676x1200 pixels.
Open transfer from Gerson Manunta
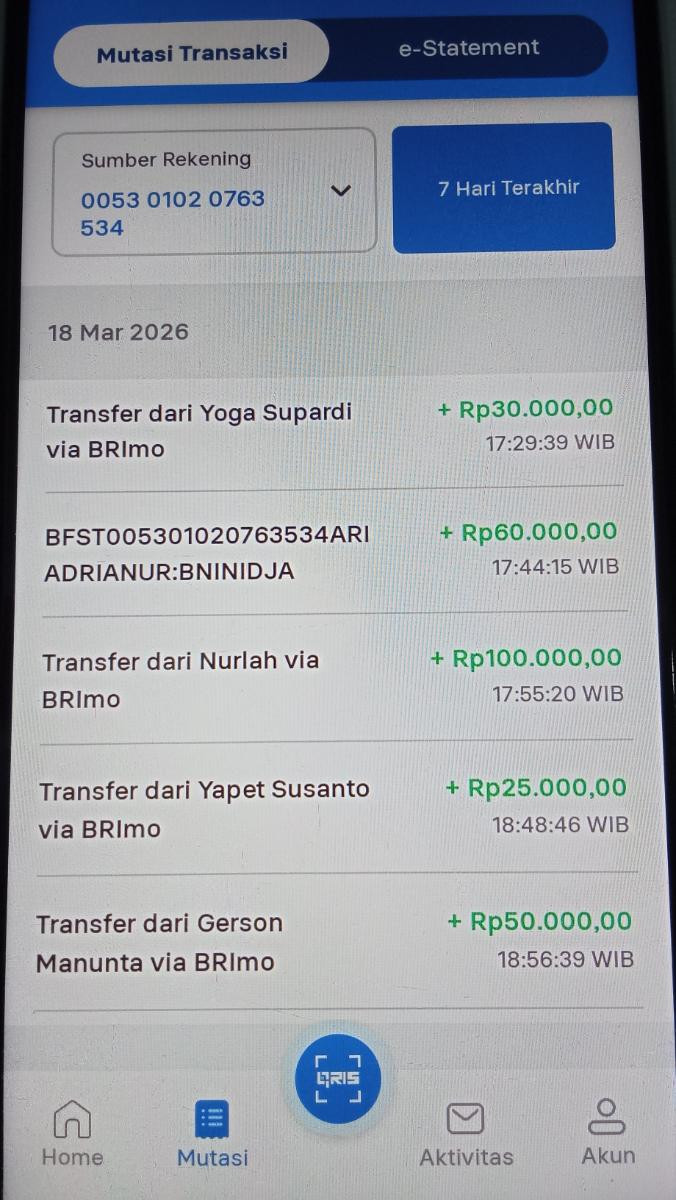tap(335, 941)
